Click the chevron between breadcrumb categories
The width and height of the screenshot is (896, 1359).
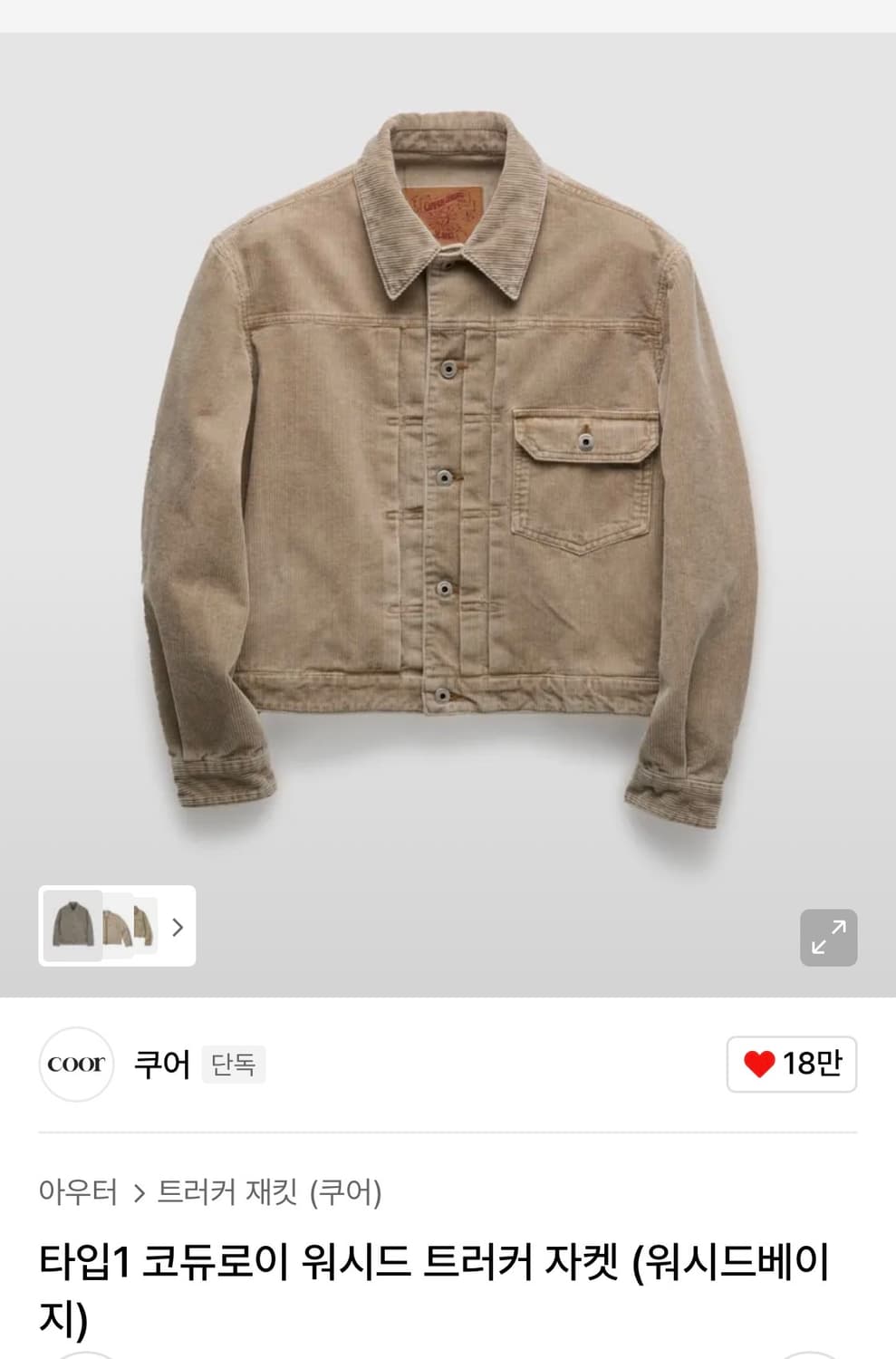click(139, 1194)
